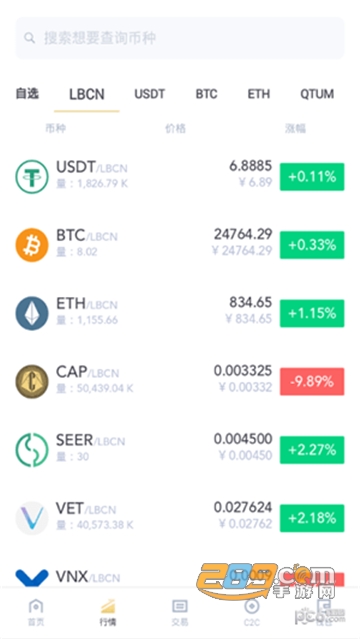Viewport: 360px width, 639px height.
Task: Open the coin search box
Action: pyautogui.click(x=180, y=38)
